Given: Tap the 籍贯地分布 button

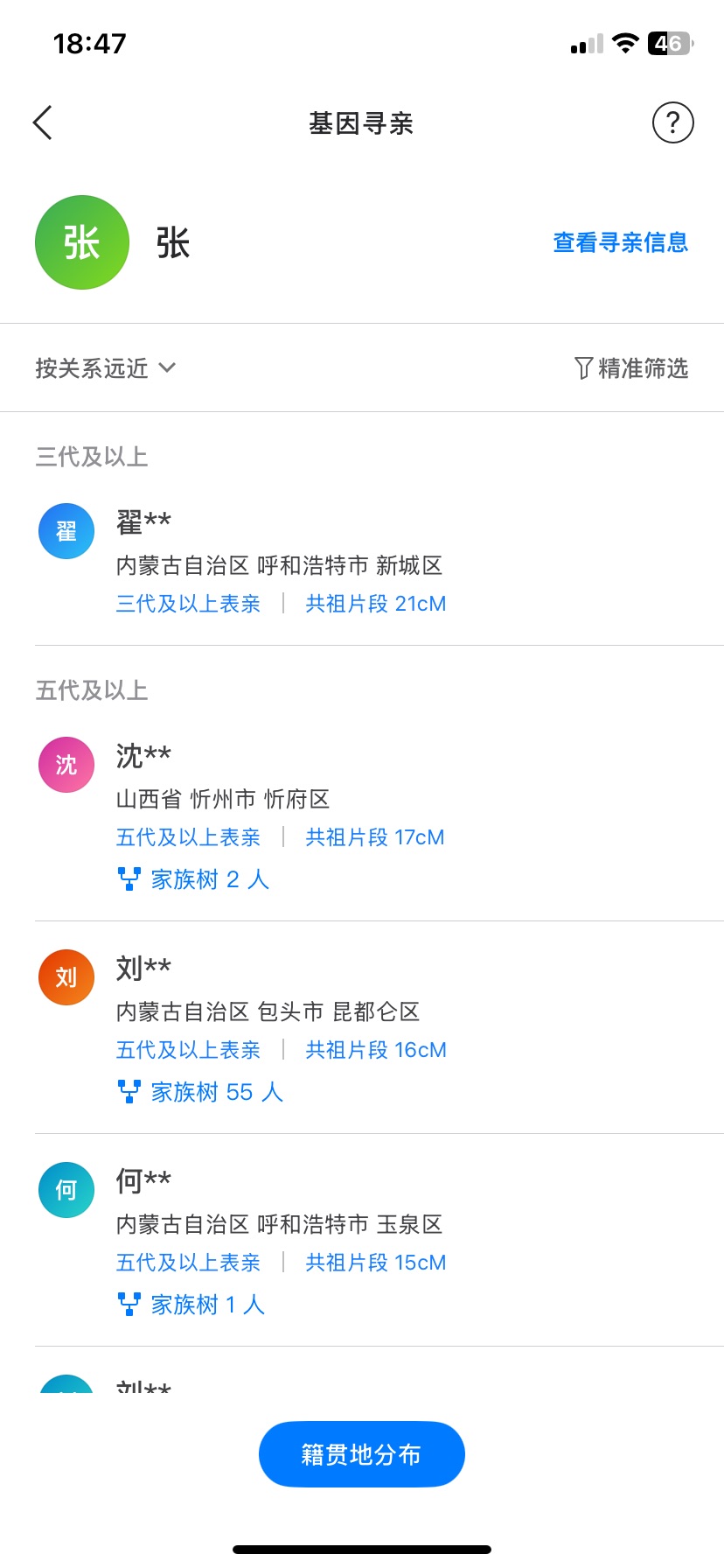Looking at the screenshot, I should [x=361, y=1453].
